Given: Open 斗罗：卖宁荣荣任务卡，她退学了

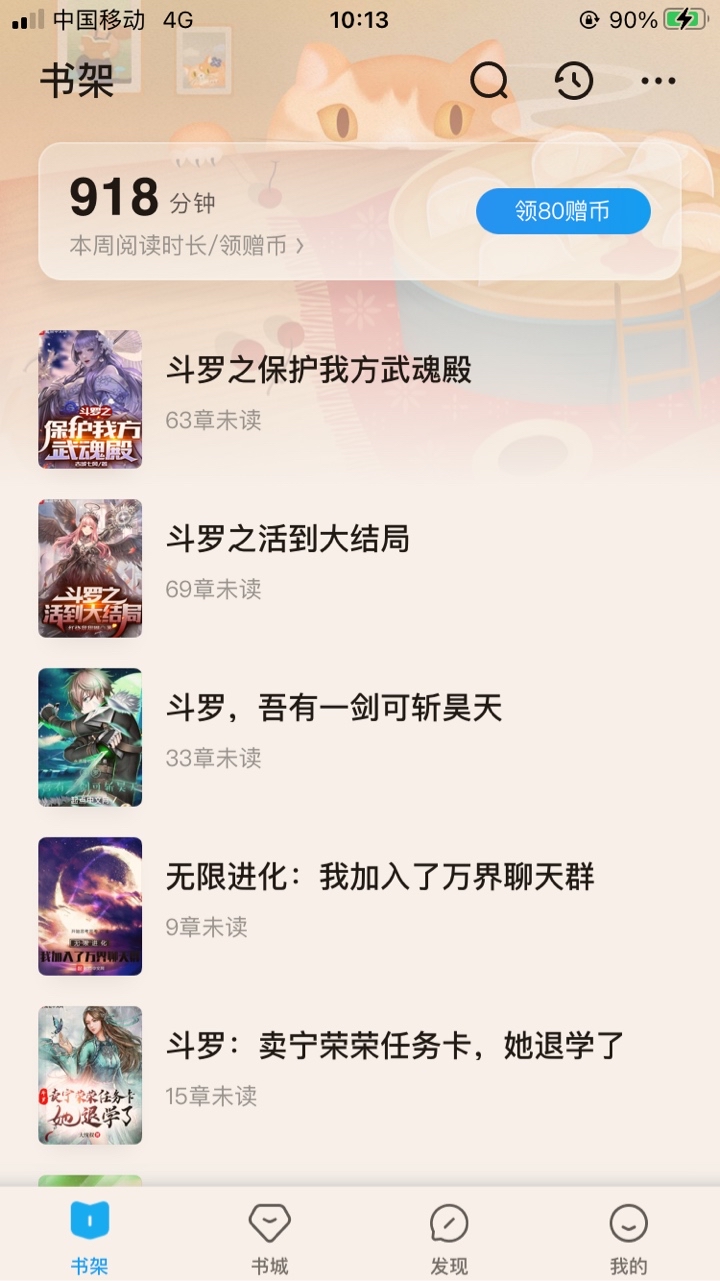Looking at the screenshot, I should 395,1047.
